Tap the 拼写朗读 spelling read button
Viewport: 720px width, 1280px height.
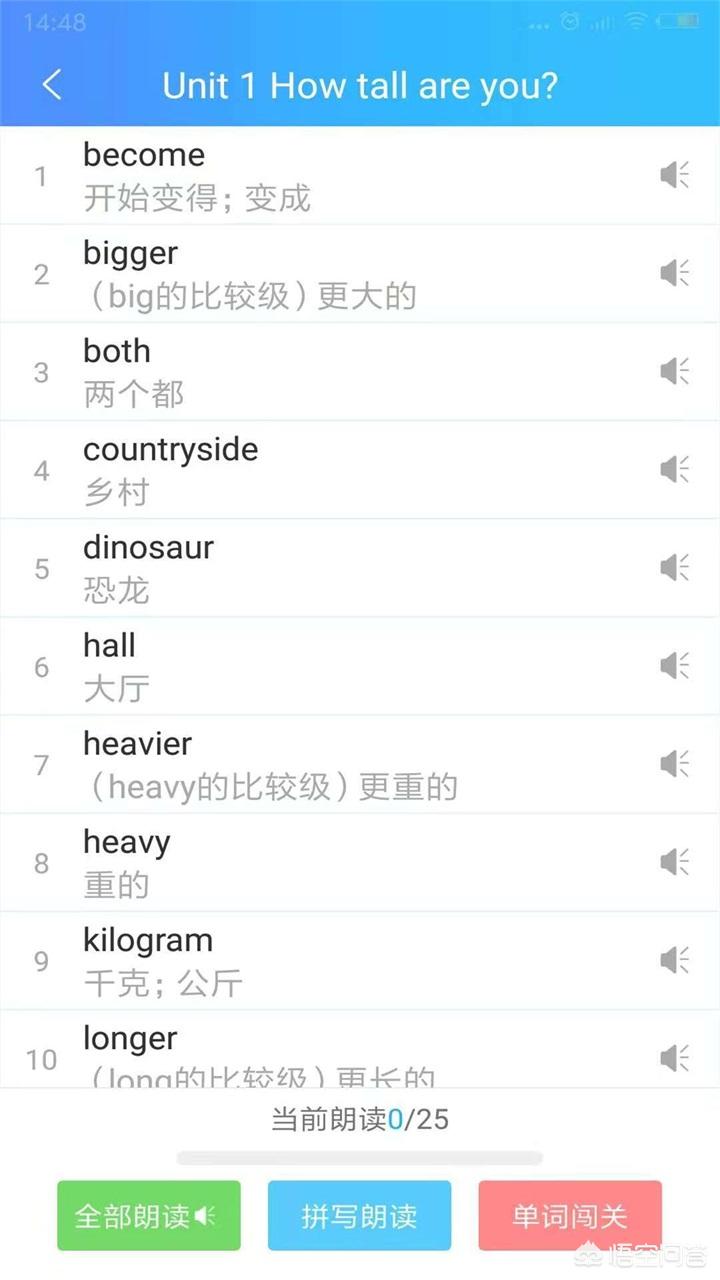359,1216
